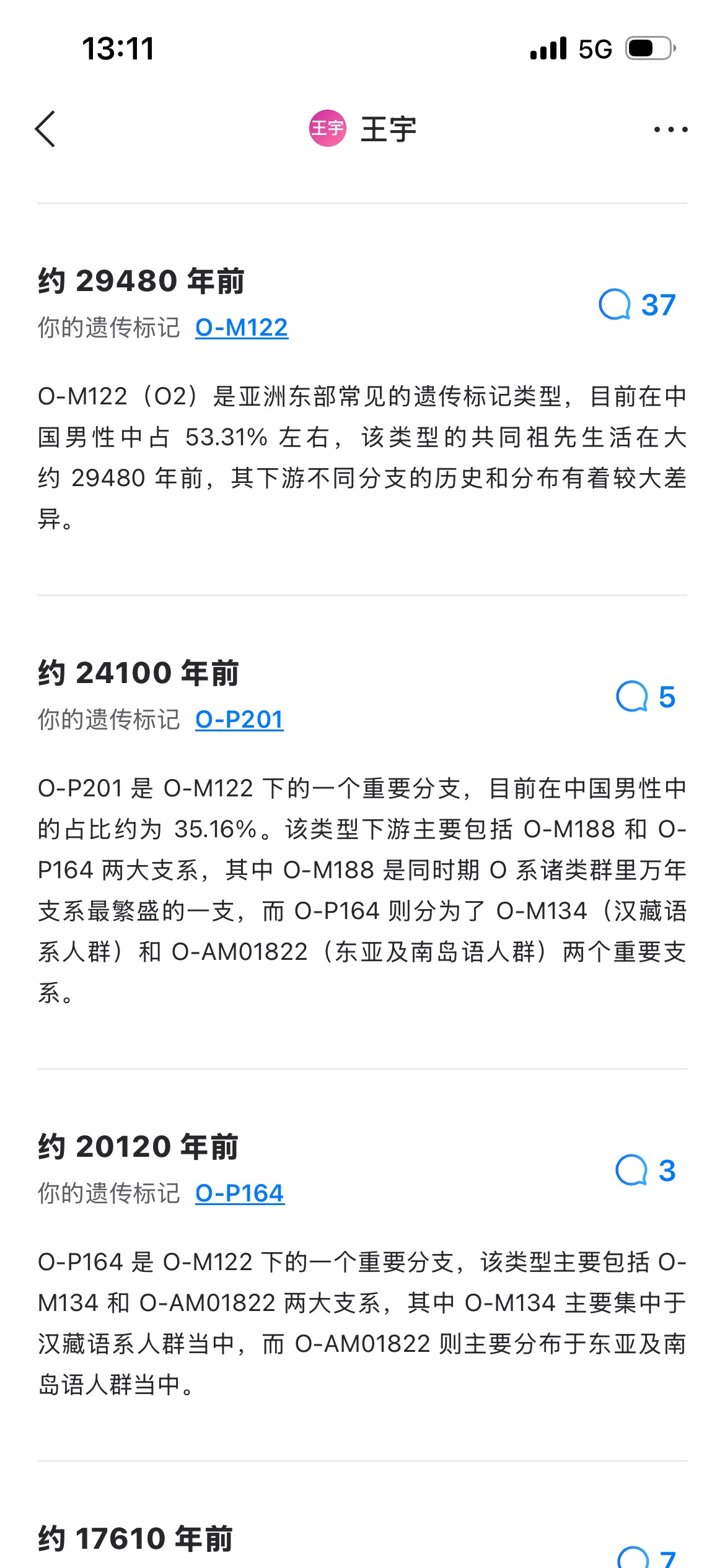The image size is (725, 1568).
Task: Go back using the top-left arrow
Action: click(x=45, y=129)
